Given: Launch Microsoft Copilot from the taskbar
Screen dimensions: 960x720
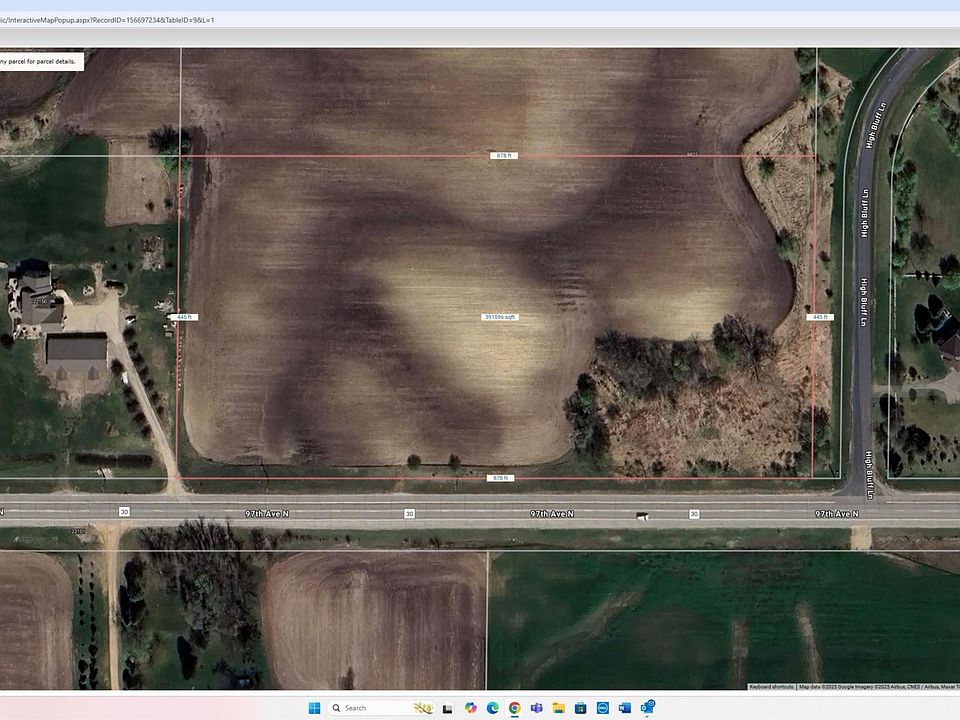Looking at the screenshot, I should pos(471,708).
